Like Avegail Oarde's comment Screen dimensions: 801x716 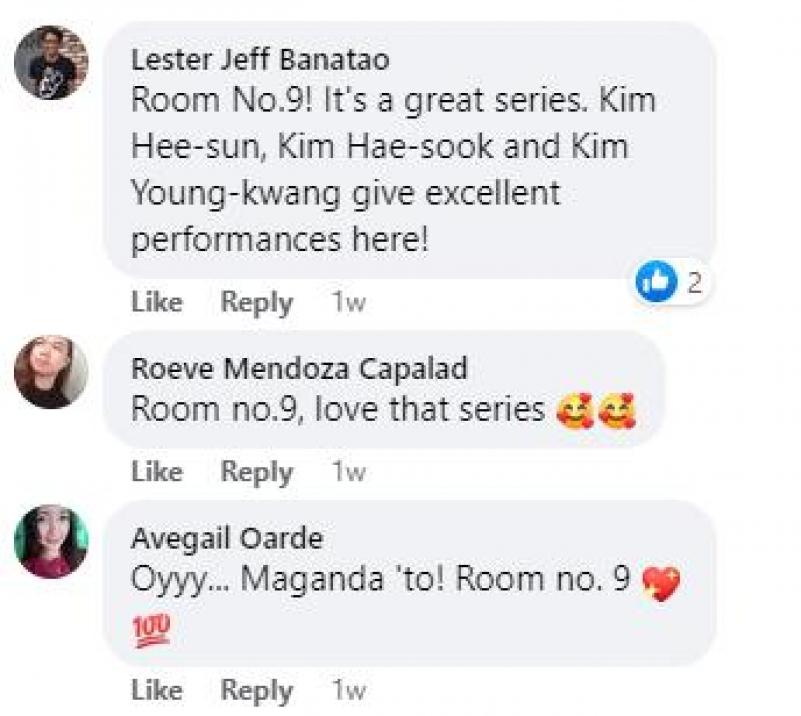point(157,690)
